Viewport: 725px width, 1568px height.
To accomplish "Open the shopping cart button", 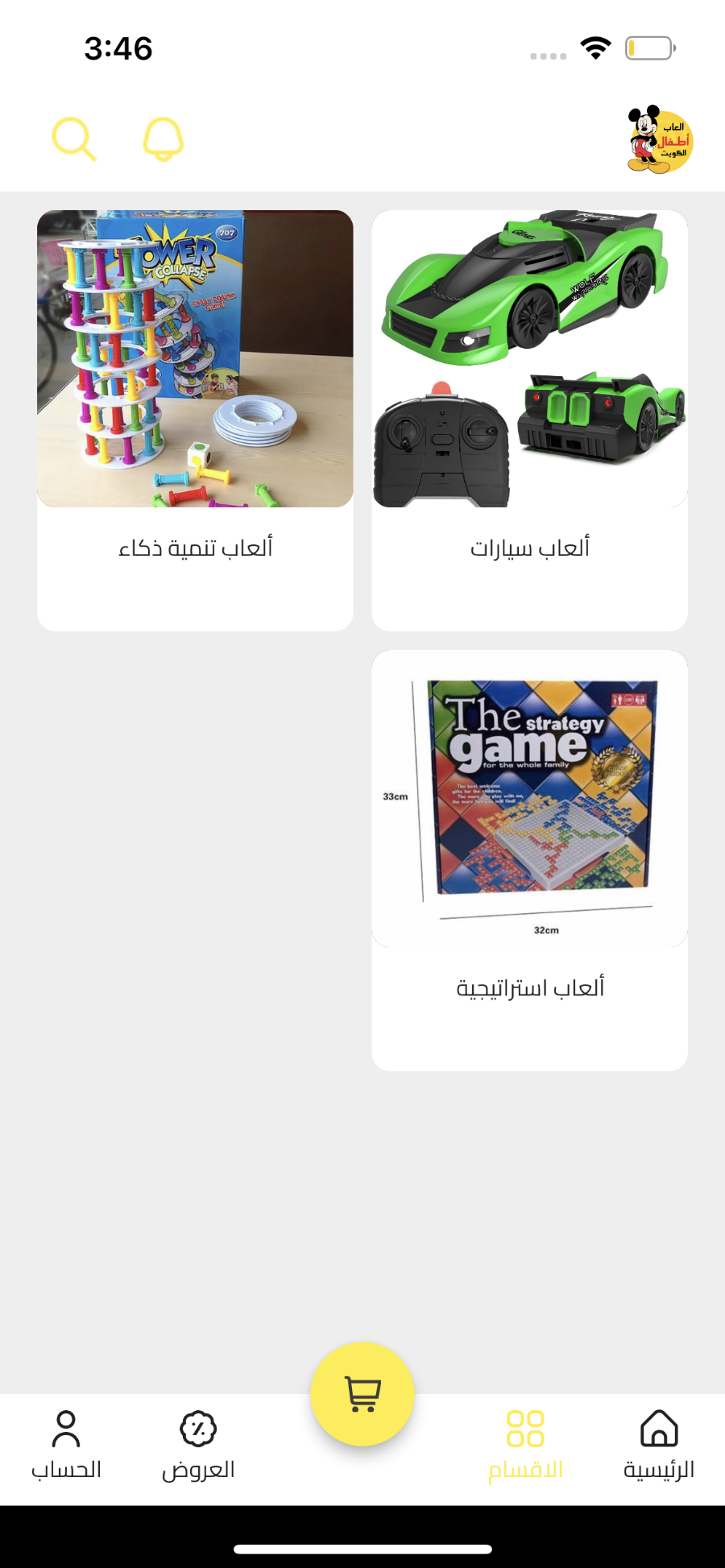I will 362,1394.
